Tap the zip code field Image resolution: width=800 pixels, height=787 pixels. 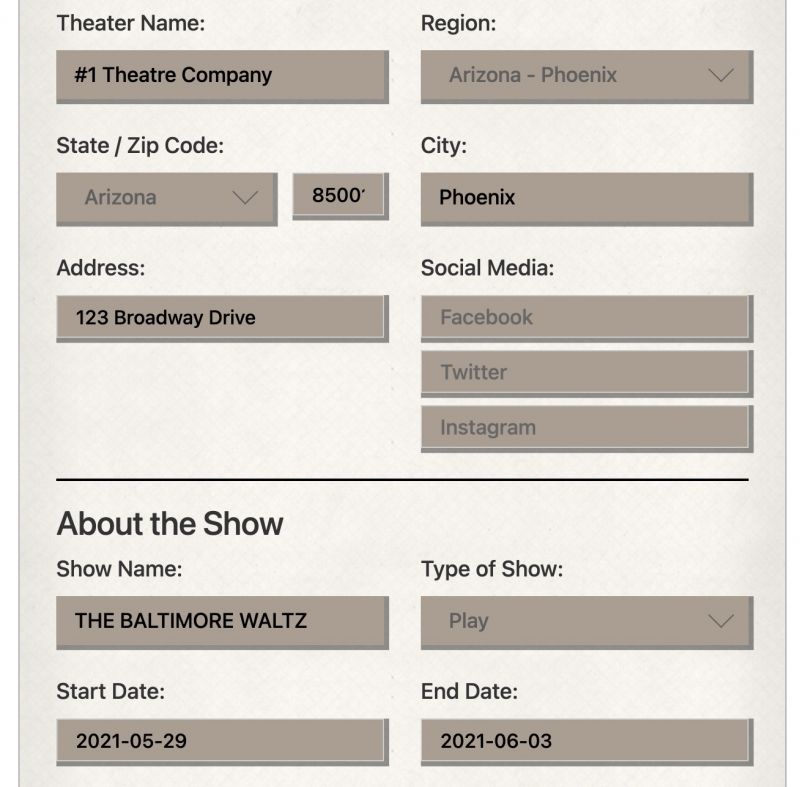[x=339, y=195]
